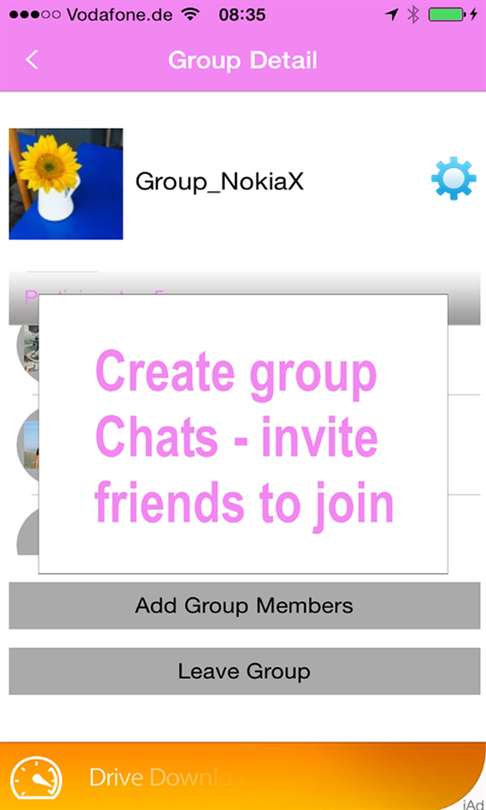Viewport: 486px width, 810px height.
Task: Leave the group
Action: tap(244, 671)
